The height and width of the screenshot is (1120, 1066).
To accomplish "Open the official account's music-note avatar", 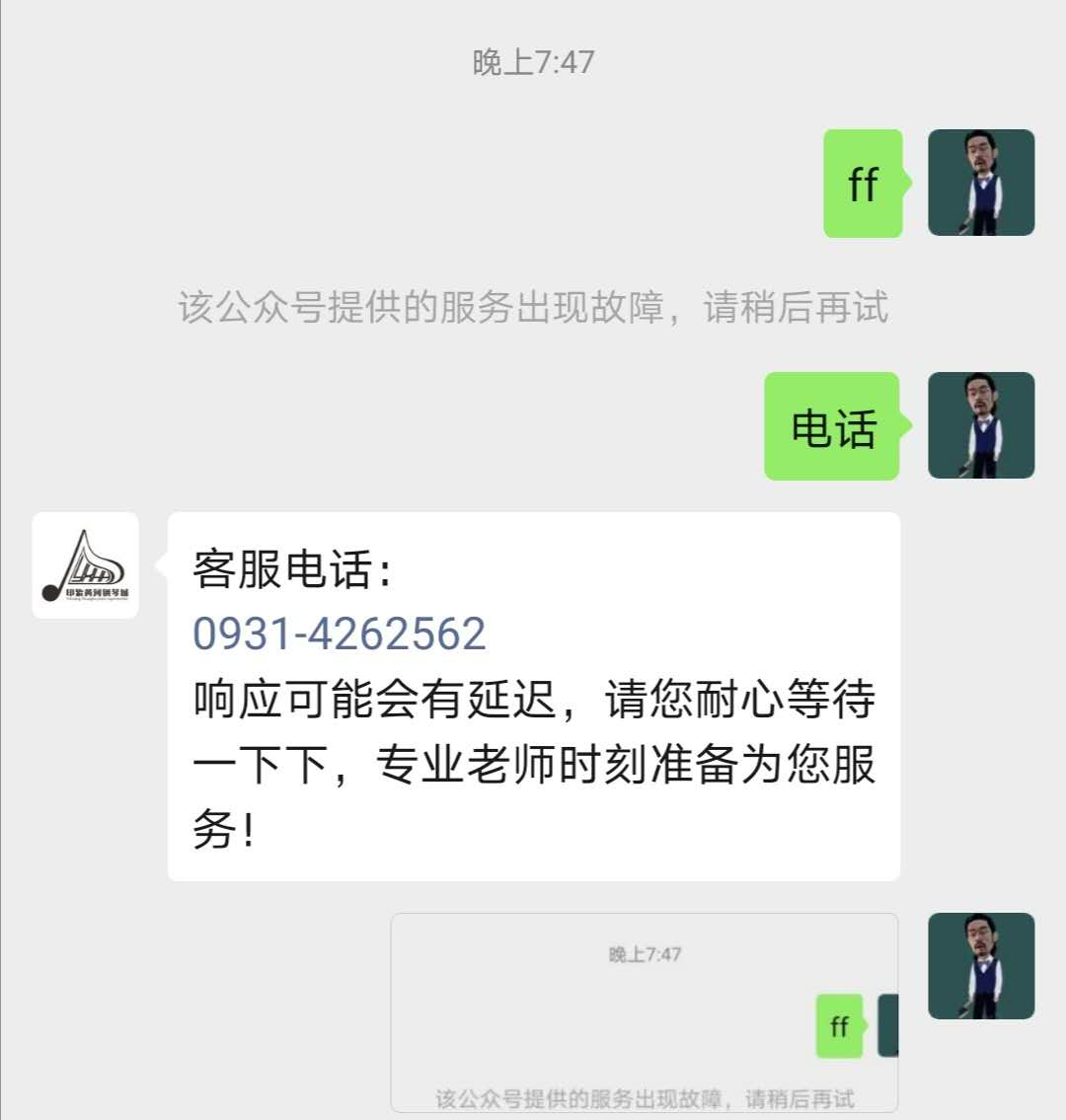I will click(x=86, y=565).
